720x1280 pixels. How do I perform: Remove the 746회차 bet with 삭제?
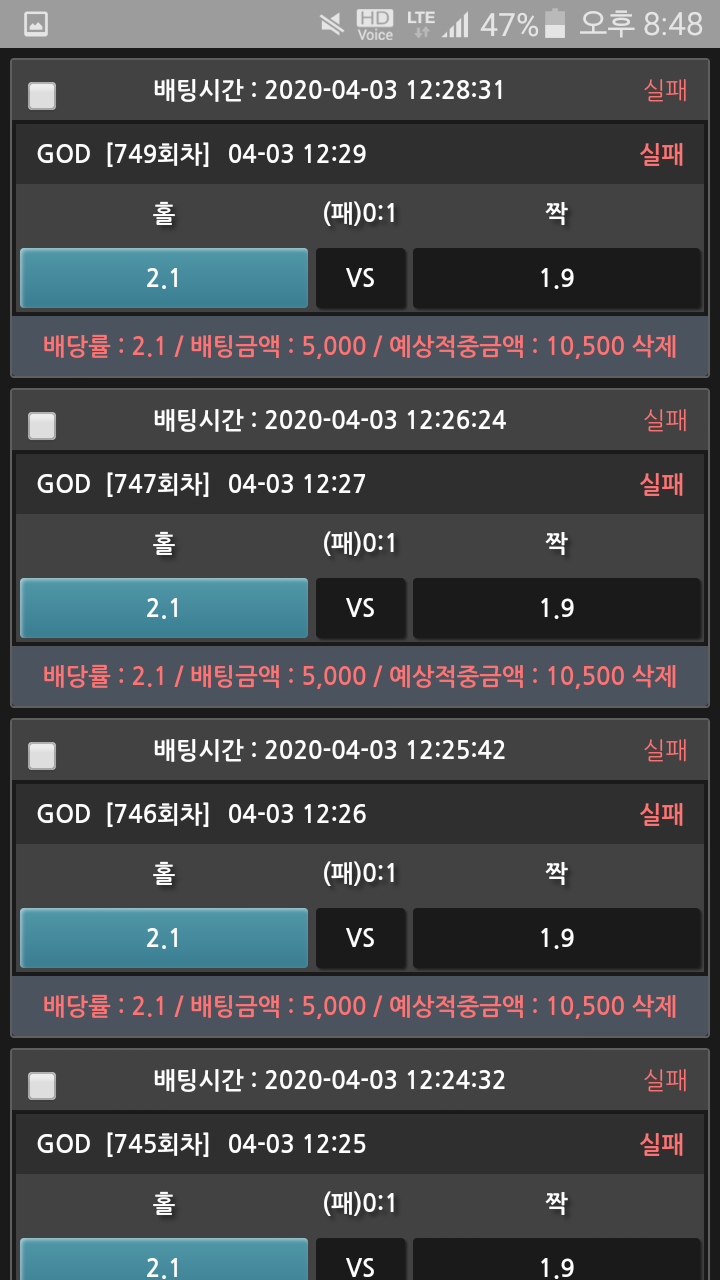[x=654, y=1006]
